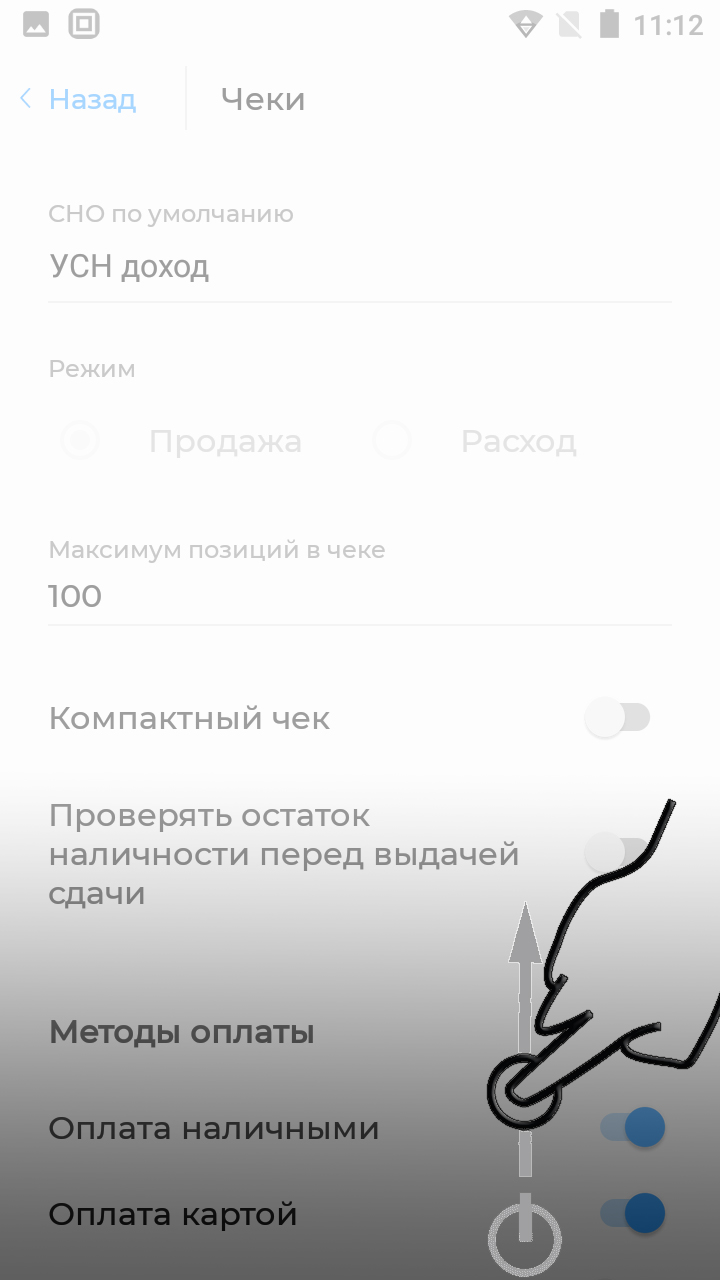Tap the clock showing 11:12
The height and width of the screenshot is (1280, 720).
tap(672, 23)
